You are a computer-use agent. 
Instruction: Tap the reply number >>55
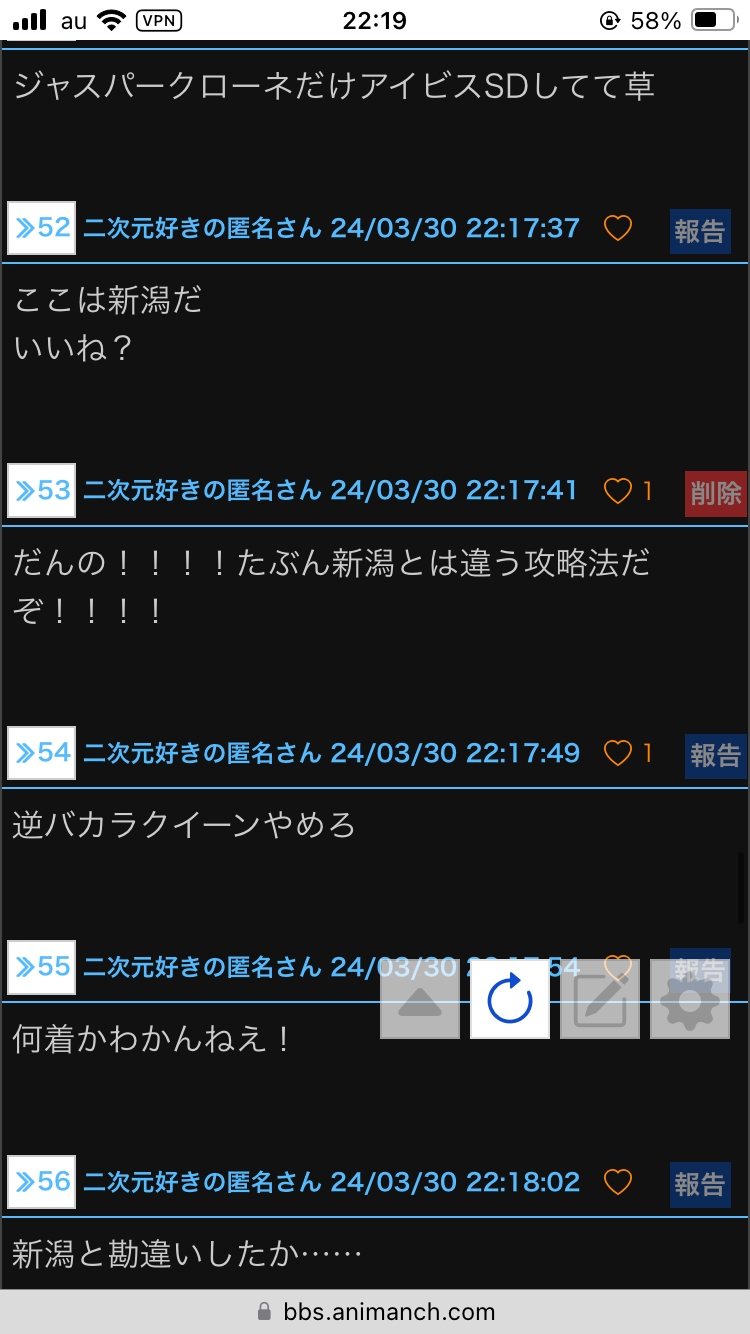42,967
